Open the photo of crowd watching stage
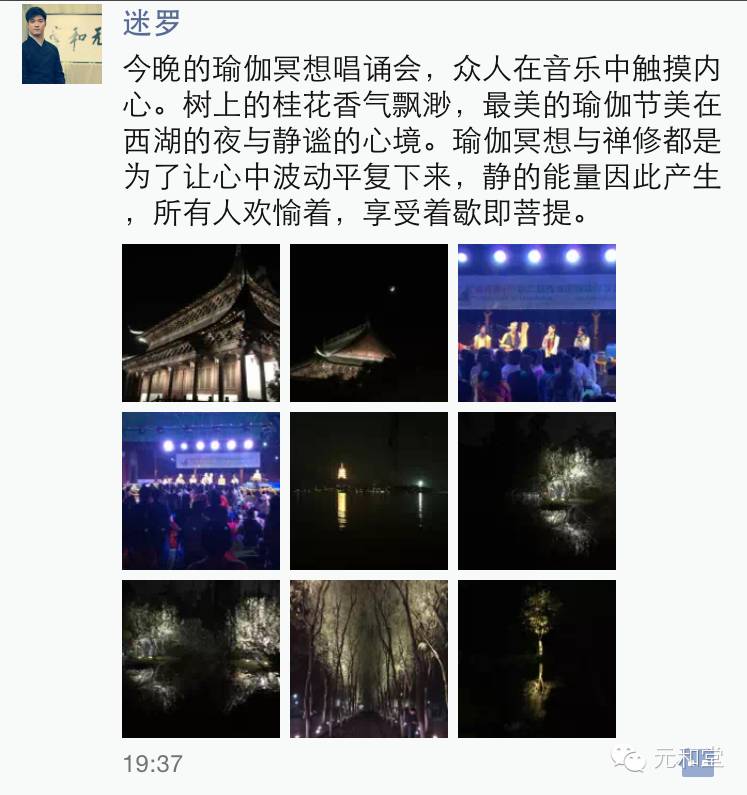Screen dimensions: 747x795 tap(201, 491)
